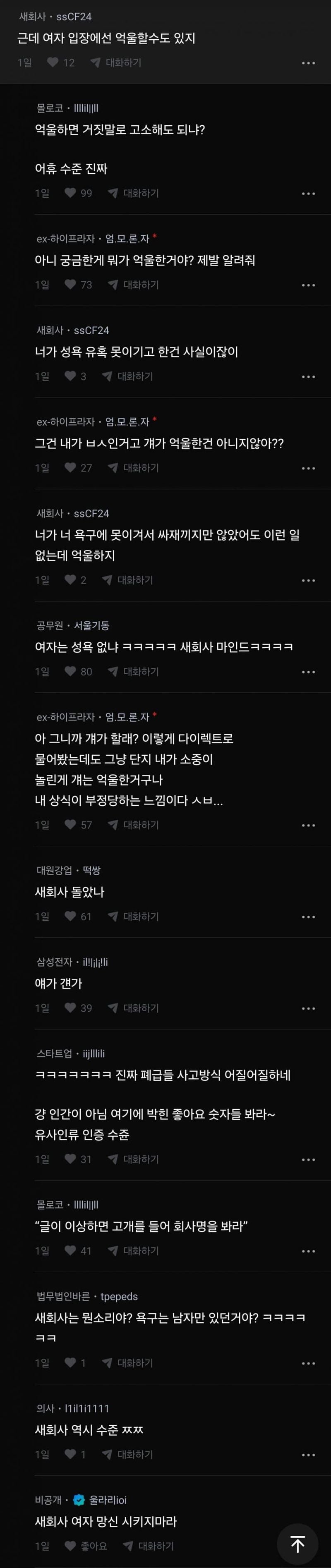Like the '너가 성욕 유혹 못이기고' comment
Image resolution: width=331 pixels, height=1568 pixels.
pos(71,376)
